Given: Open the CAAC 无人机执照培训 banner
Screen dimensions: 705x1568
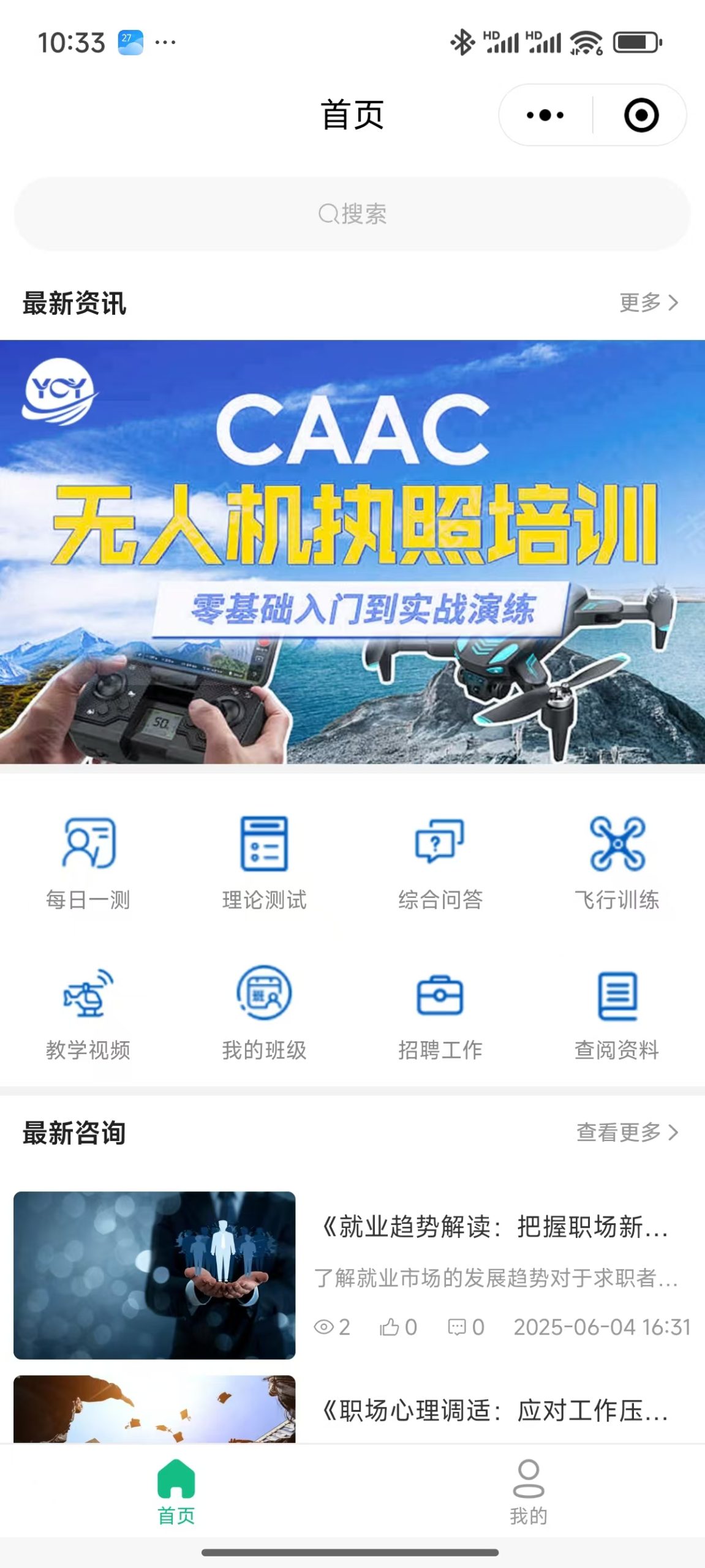Looking at the screenshot, I should pos(352,551).
